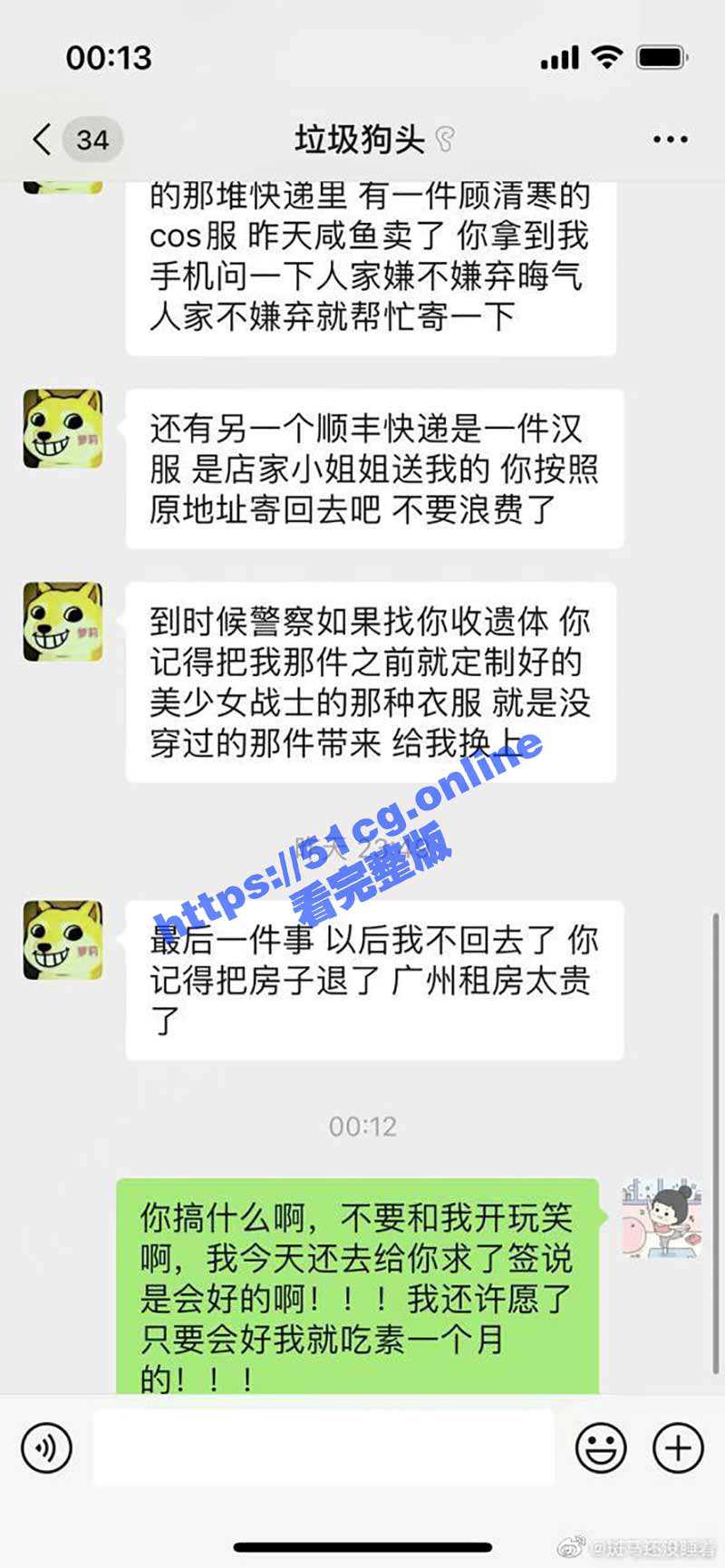Open the plus attachment menu

678,1447
